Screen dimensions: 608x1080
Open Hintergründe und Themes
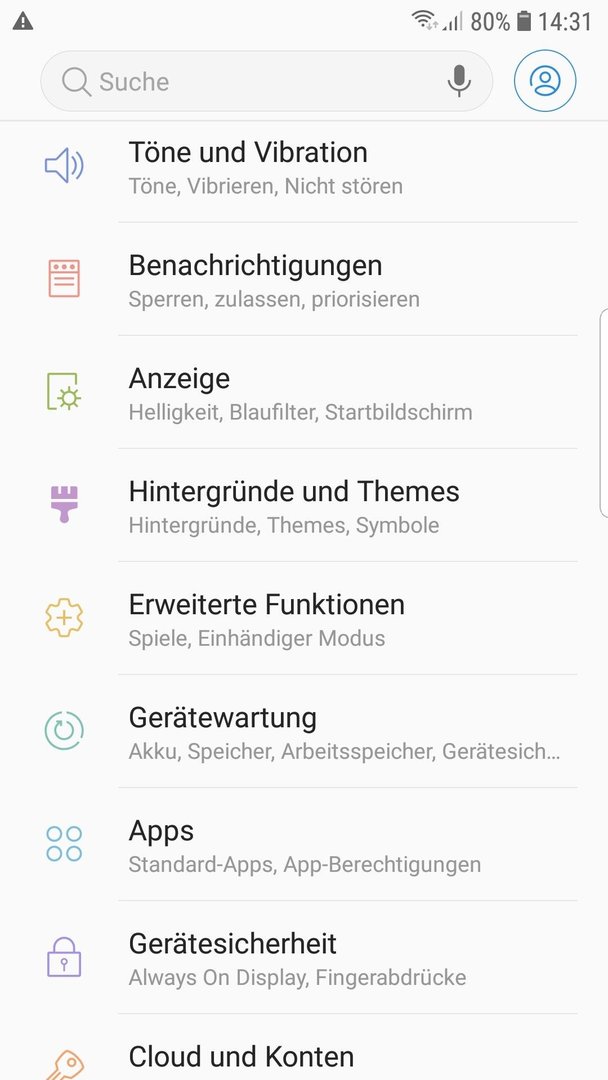pyautogui.click(x=304, y=505)
